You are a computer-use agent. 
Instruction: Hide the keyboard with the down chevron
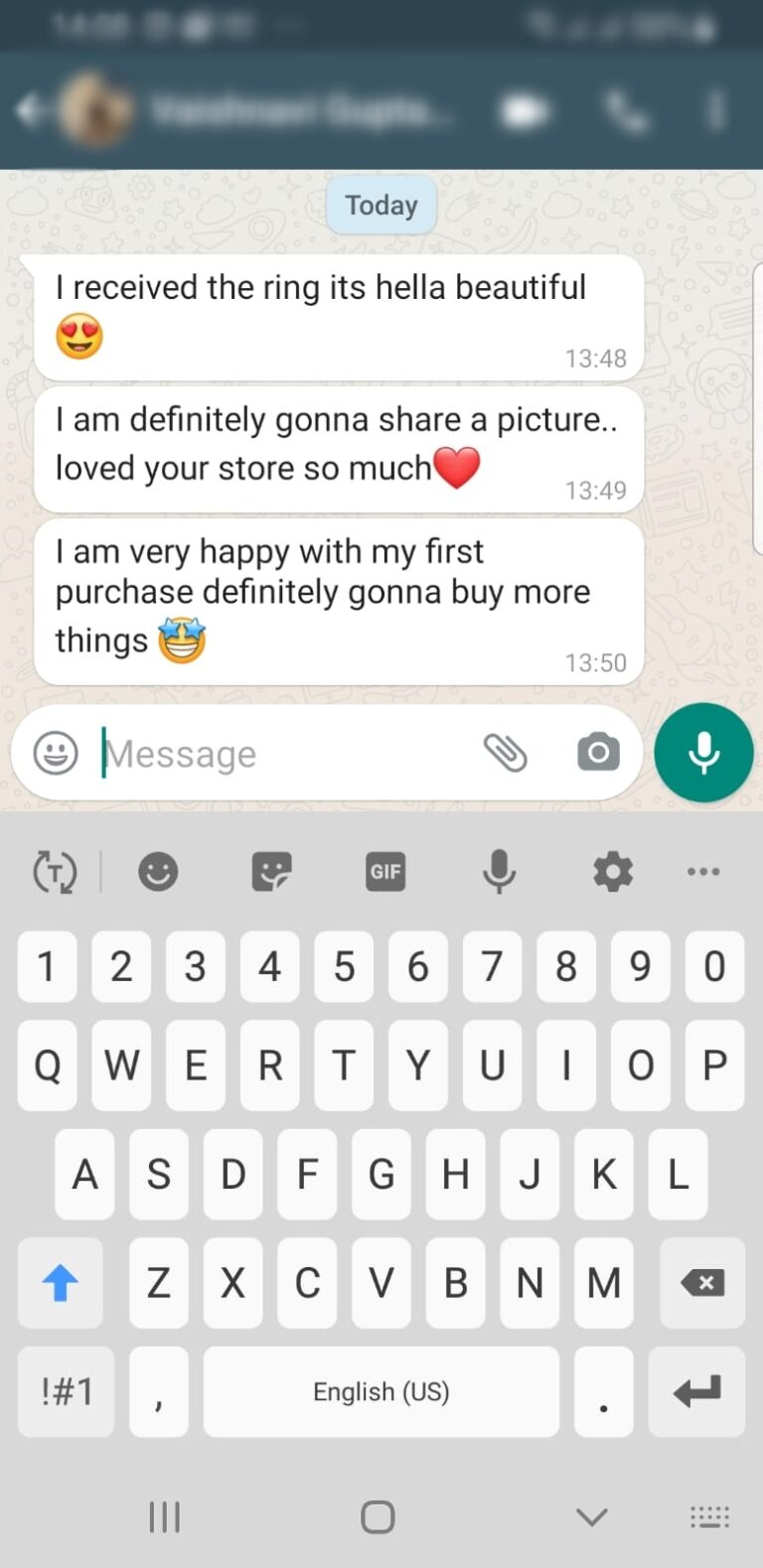click(x=591, y=1516)
